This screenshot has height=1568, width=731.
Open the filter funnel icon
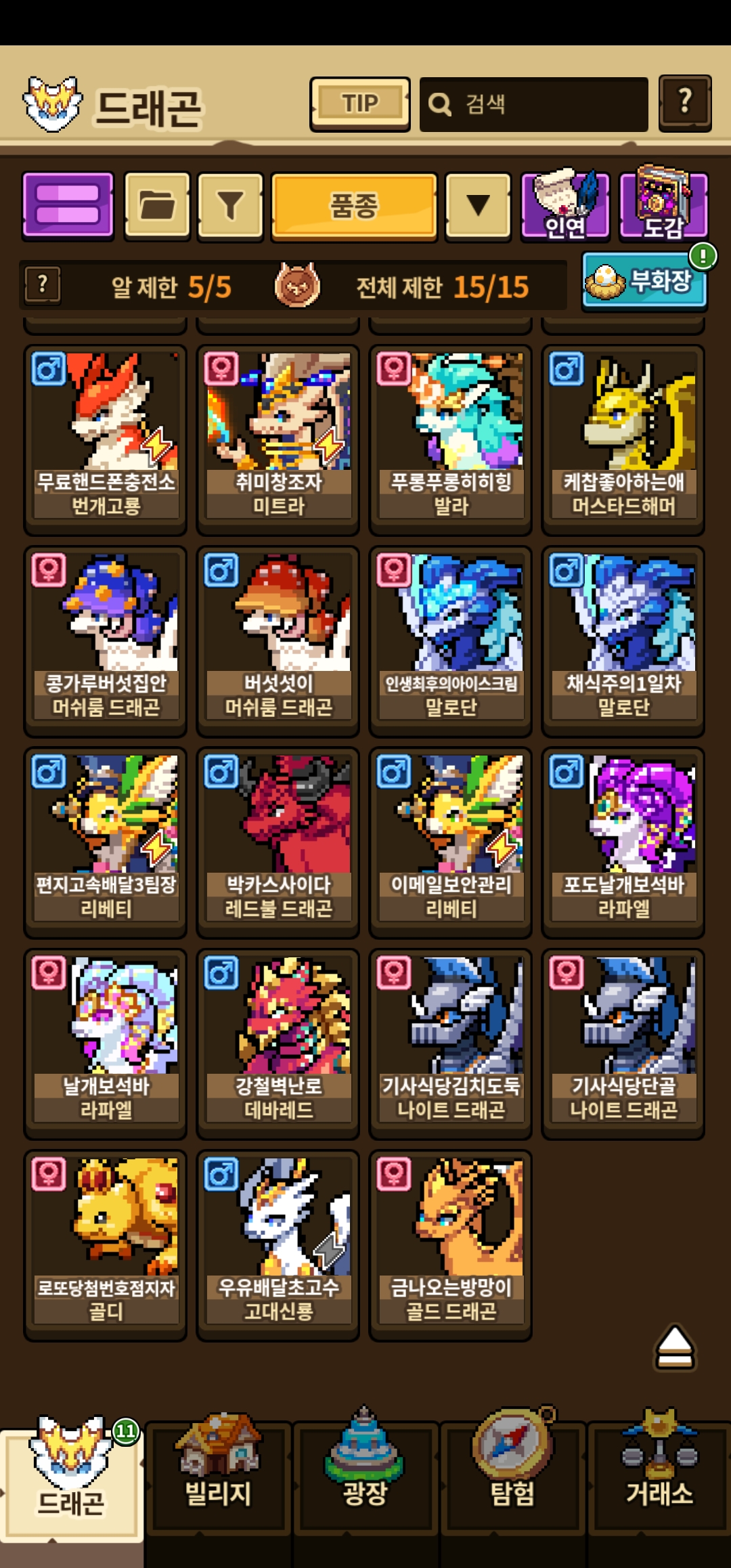click(x=230, y=206)
